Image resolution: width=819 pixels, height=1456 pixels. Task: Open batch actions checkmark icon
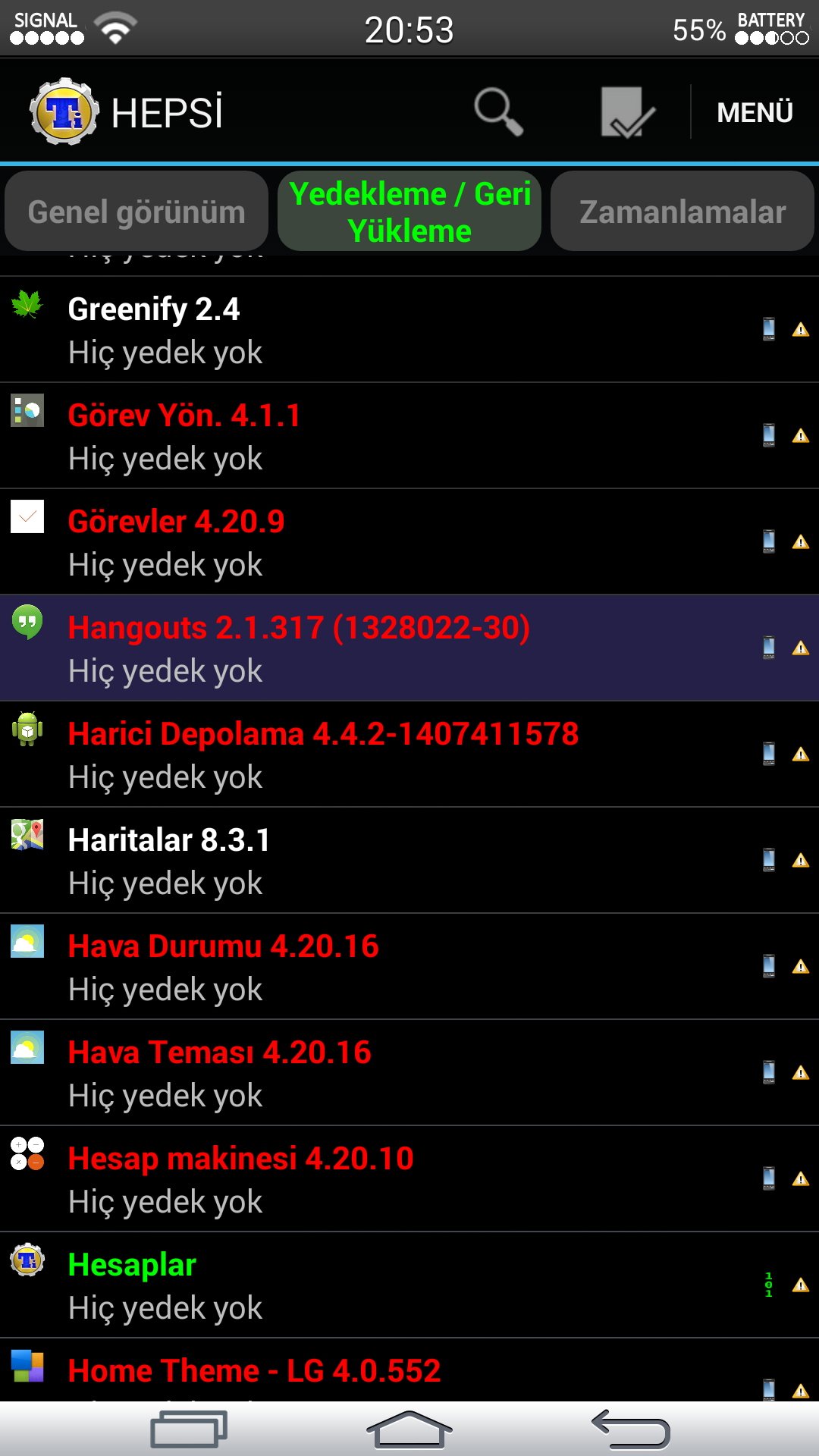pyautogui.click(x=627, y=111)
